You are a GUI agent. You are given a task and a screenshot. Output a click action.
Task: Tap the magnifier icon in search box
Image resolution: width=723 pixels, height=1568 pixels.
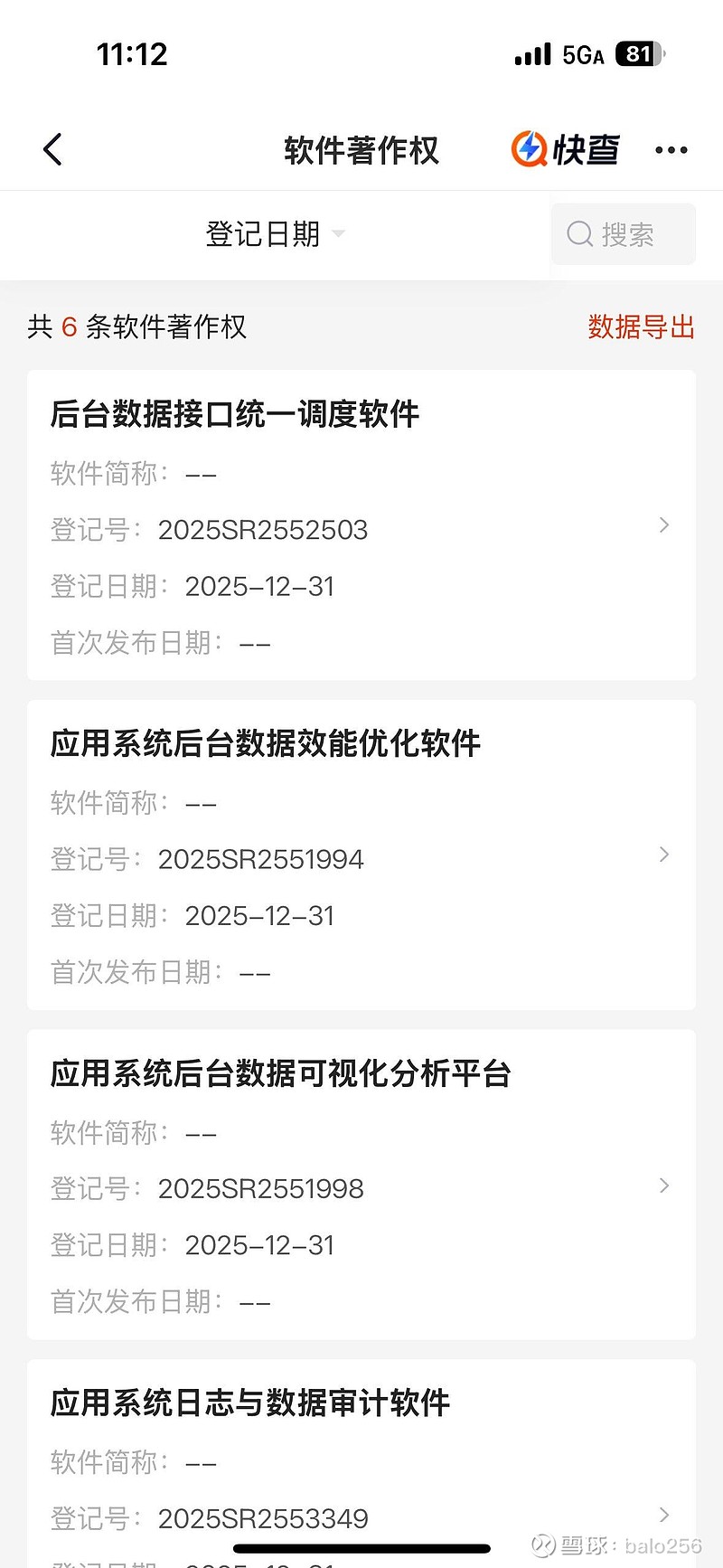[579, 234]
